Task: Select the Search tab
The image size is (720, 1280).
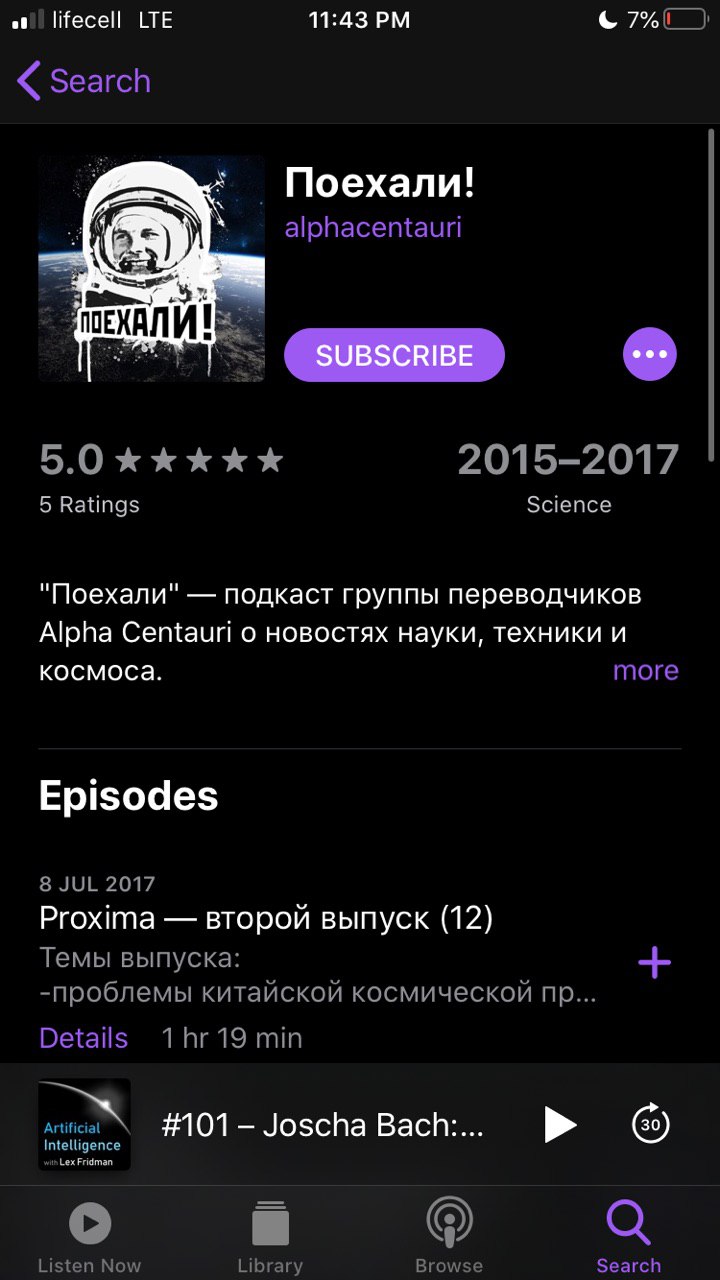Action: [629, 1237]
